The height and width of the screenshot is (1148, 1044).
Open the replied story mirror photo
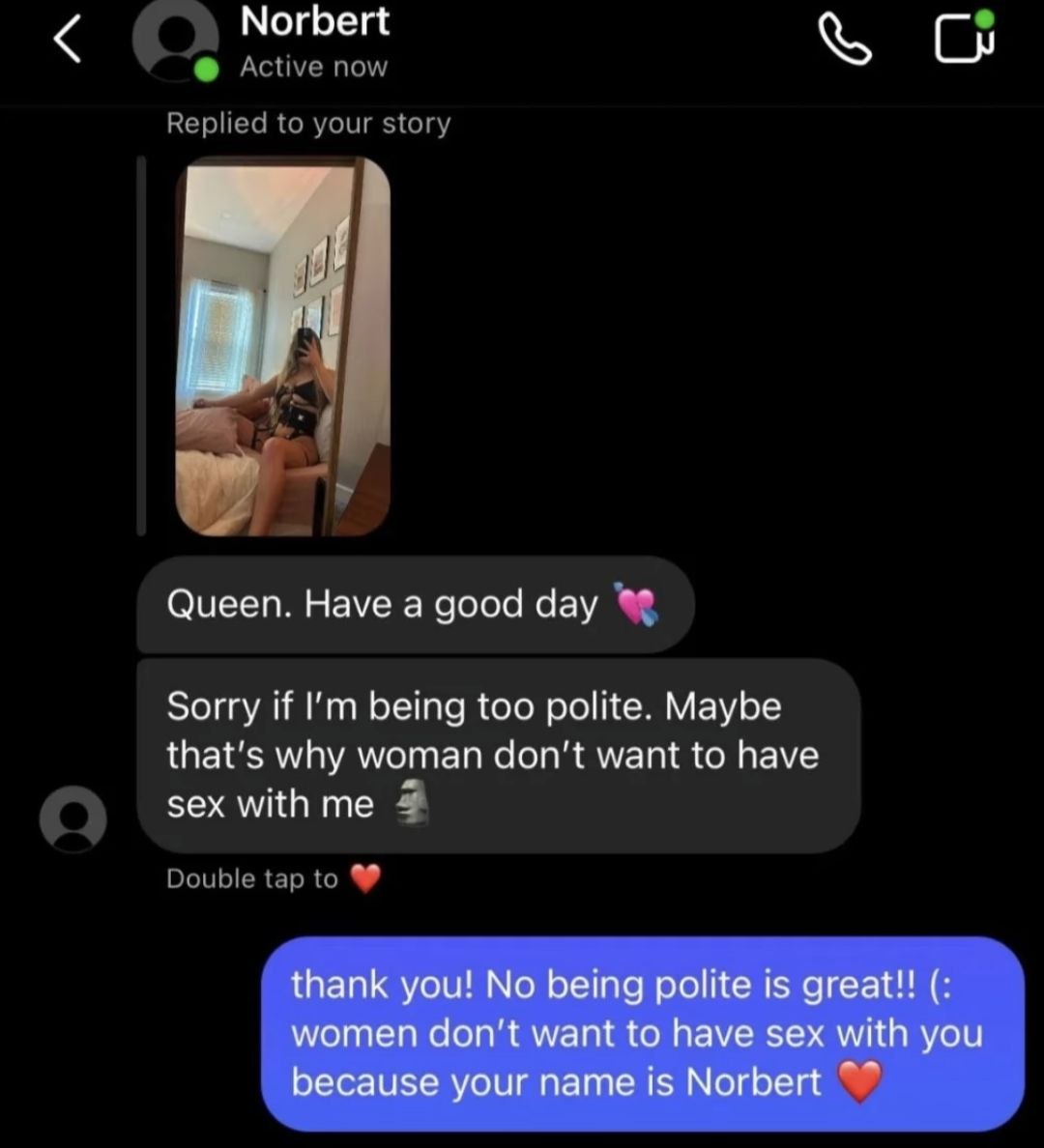[x=282, y=346]
